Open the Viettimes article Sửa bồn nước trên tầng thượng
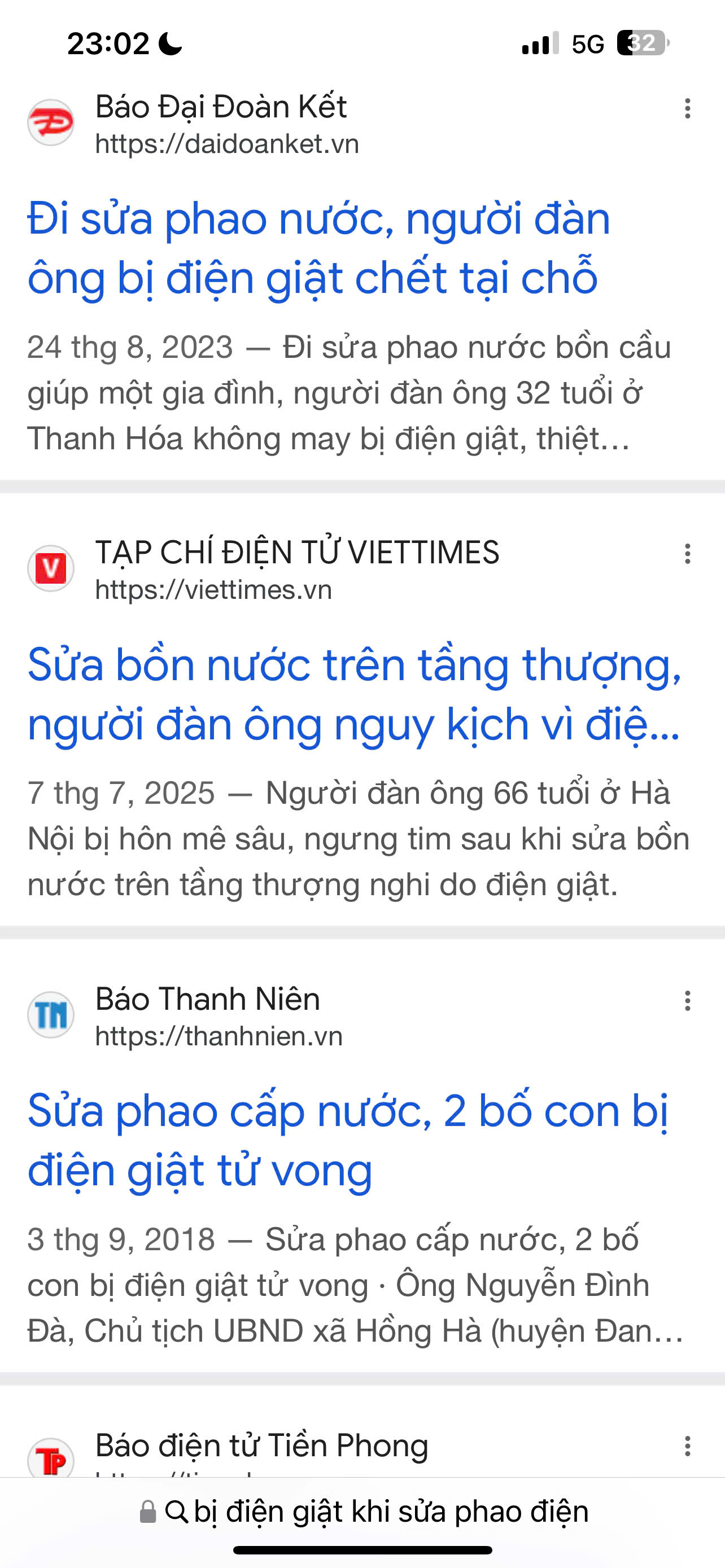The image size is (725, 1568). [x=353, y=694]
